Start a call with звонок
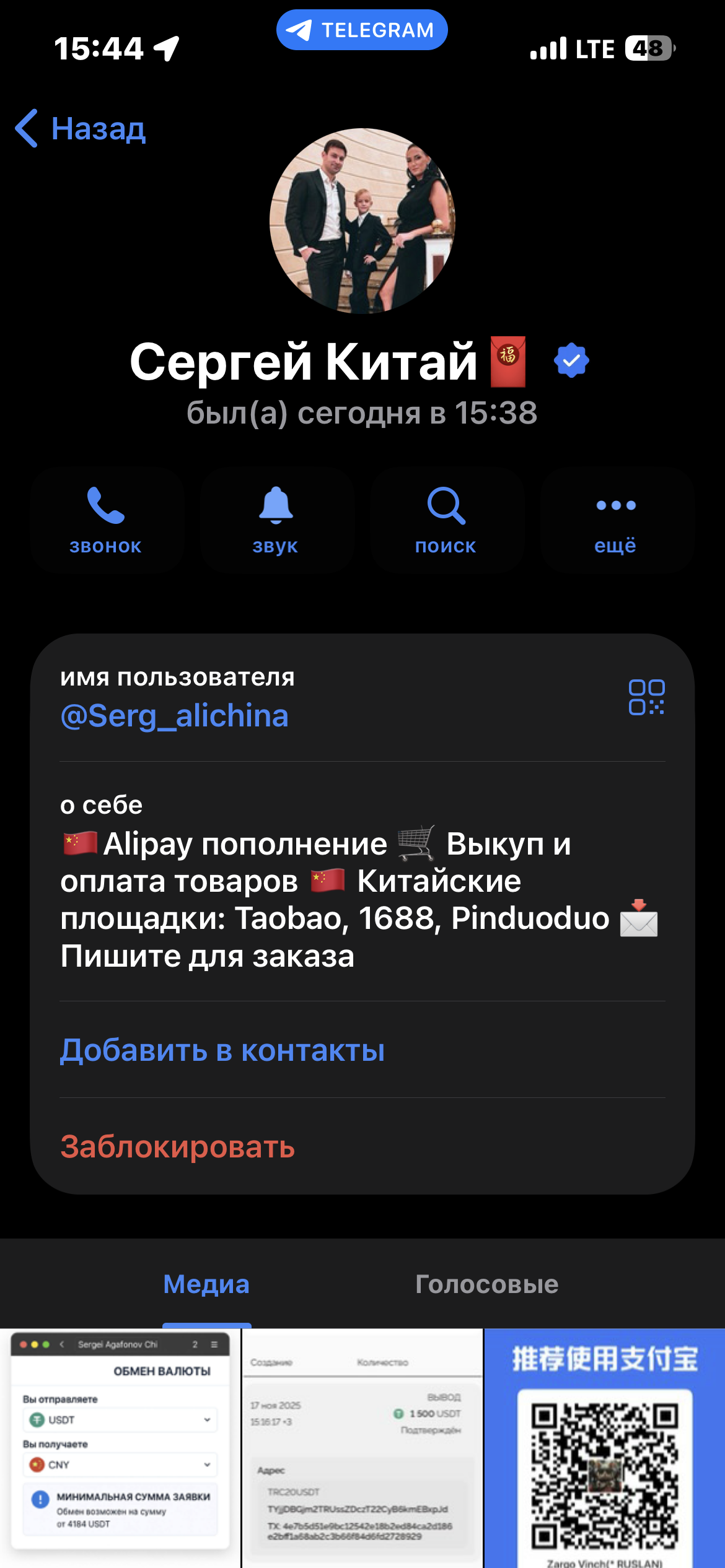The width and height of the screenshot is (725, 1568). [x=106, y=520]
